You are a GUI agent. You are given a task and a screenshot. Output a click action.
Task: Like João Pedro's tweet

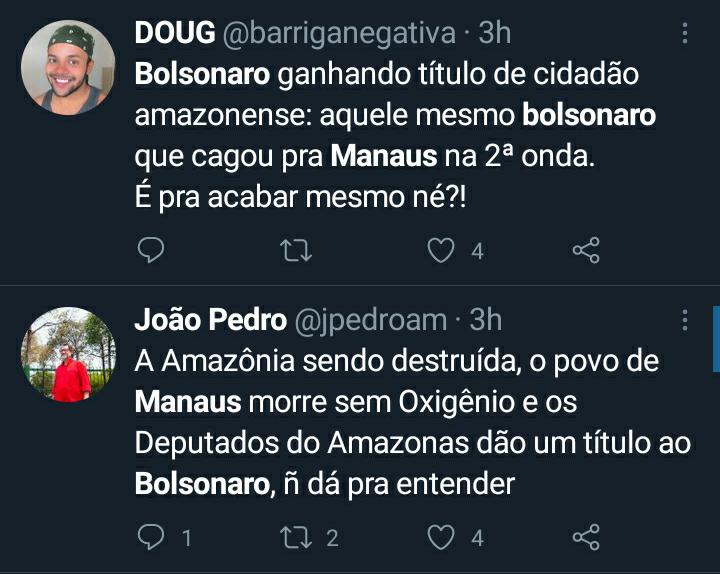coord(441,538)
